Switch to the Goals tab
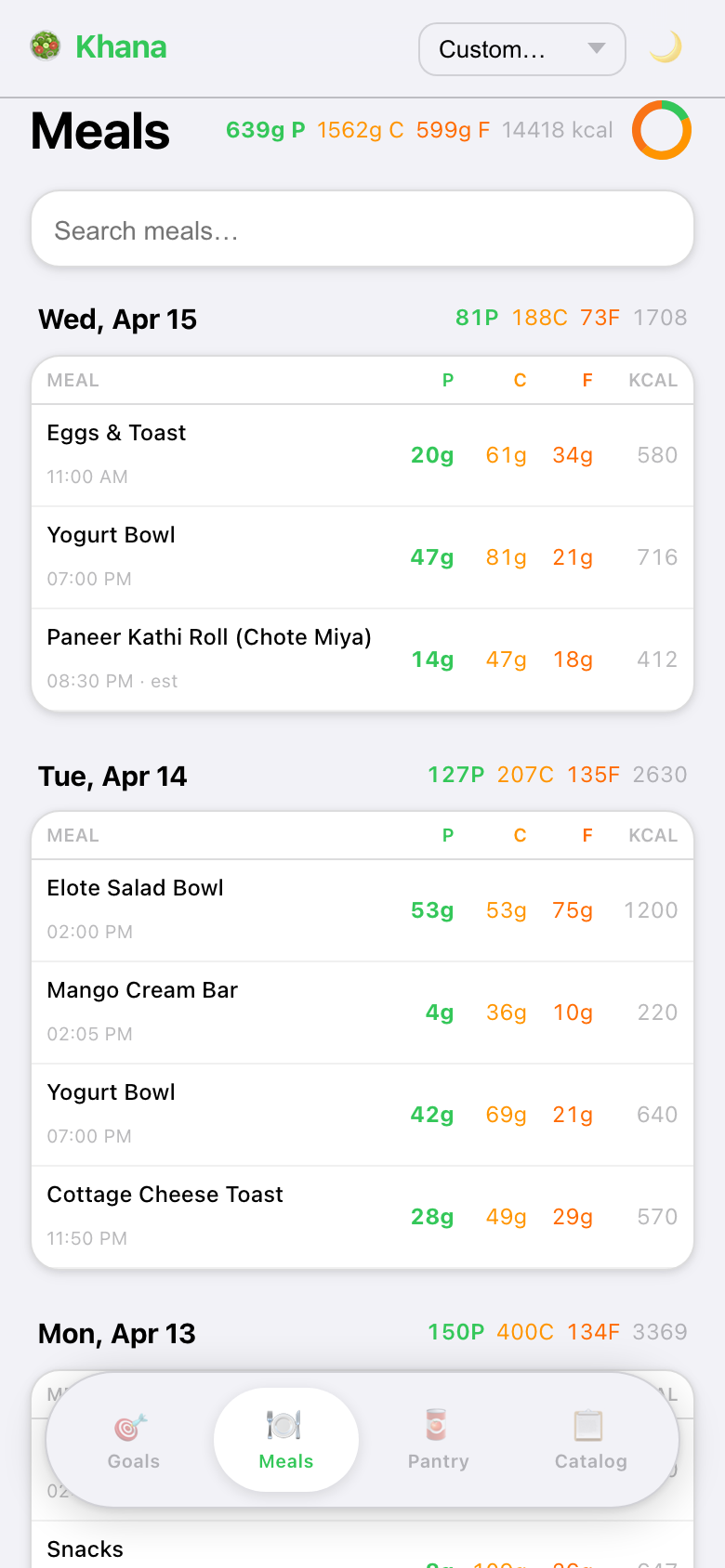725x1568 pixels. click(x=132, y=1438)
